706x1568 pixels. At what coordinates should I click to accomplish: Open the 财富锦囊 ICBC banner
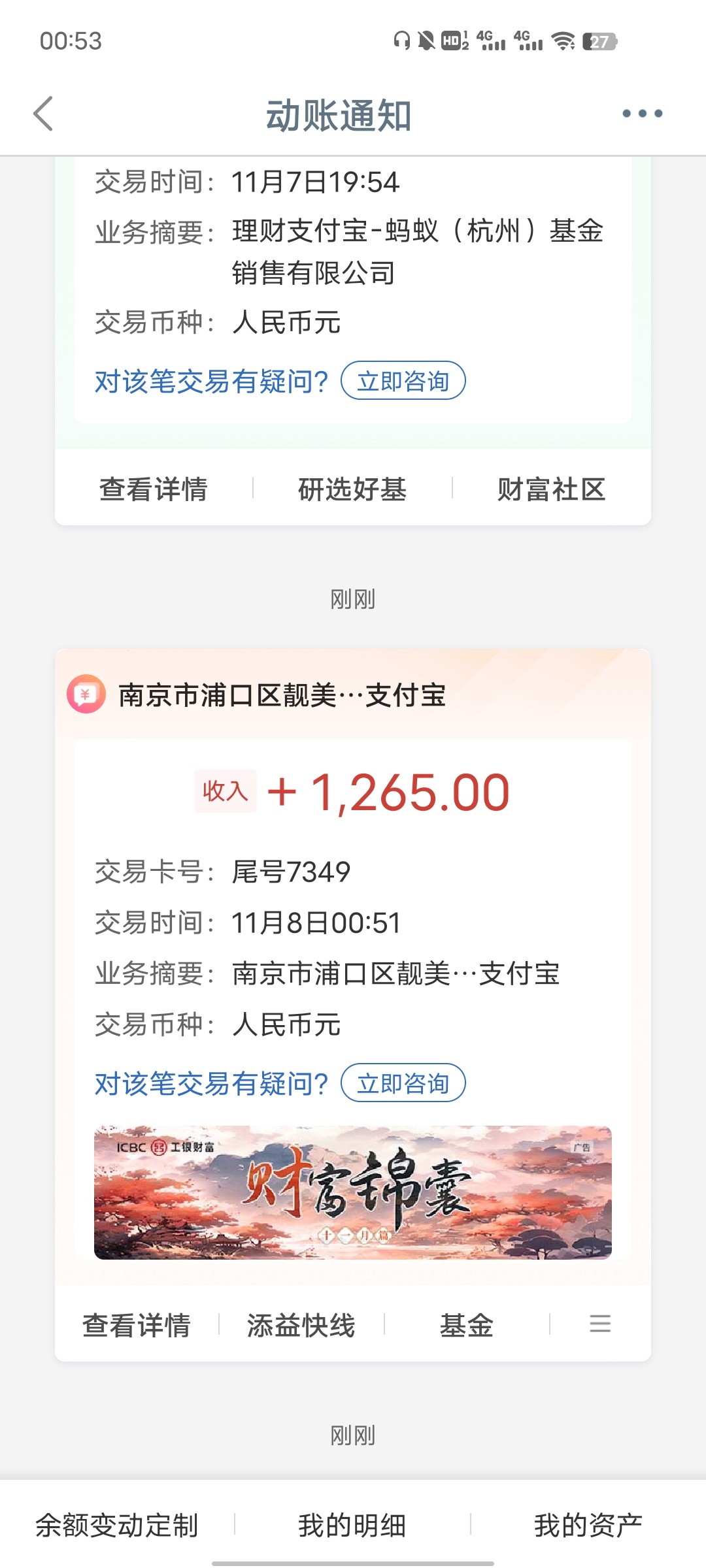(x=353, y=1192)
